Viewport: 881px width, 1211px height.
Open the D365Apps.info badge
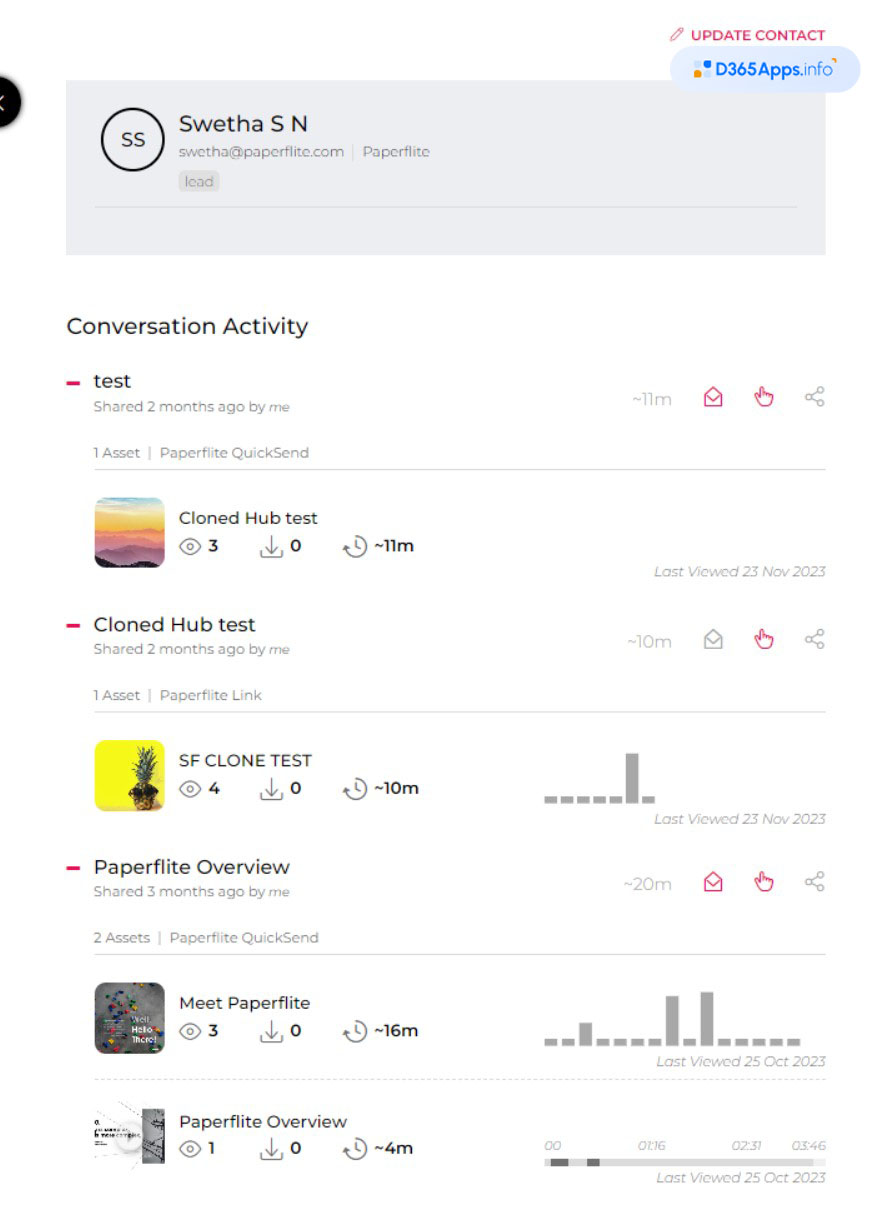(763, 69)
